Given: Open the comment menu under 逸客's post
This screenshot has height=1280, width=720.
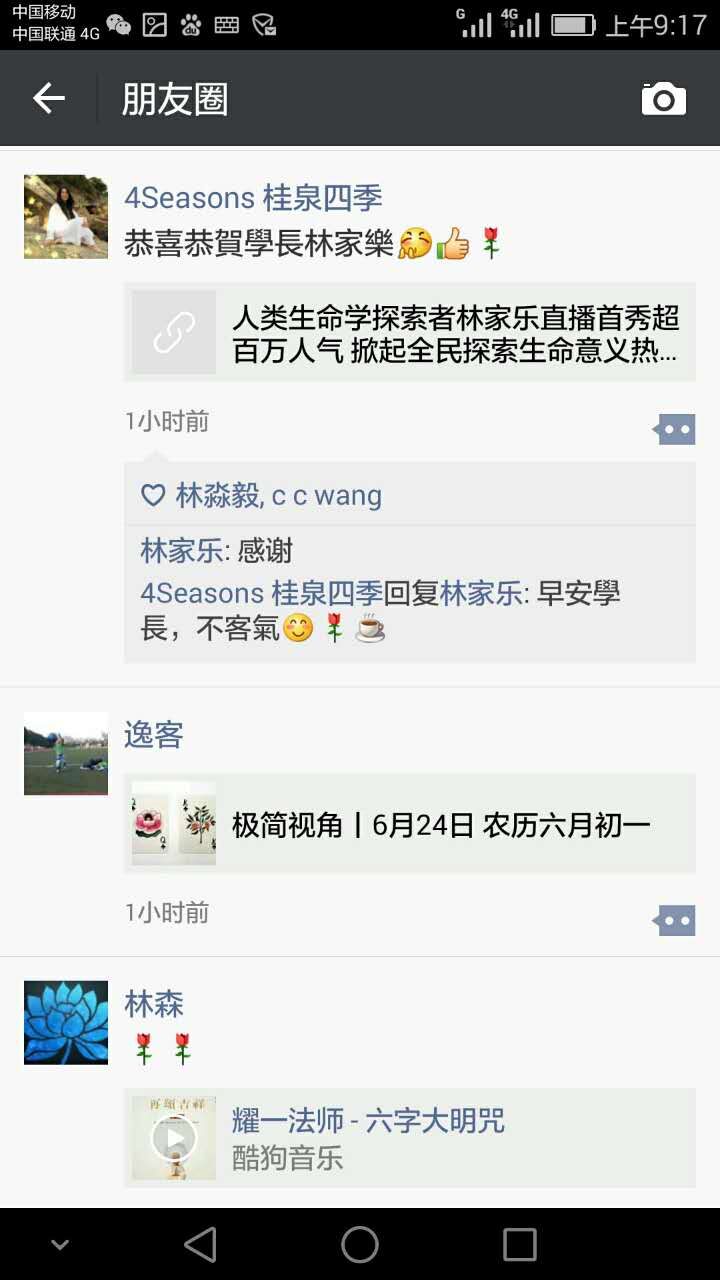Looking at the screenshot, I should tap(675, 921).
